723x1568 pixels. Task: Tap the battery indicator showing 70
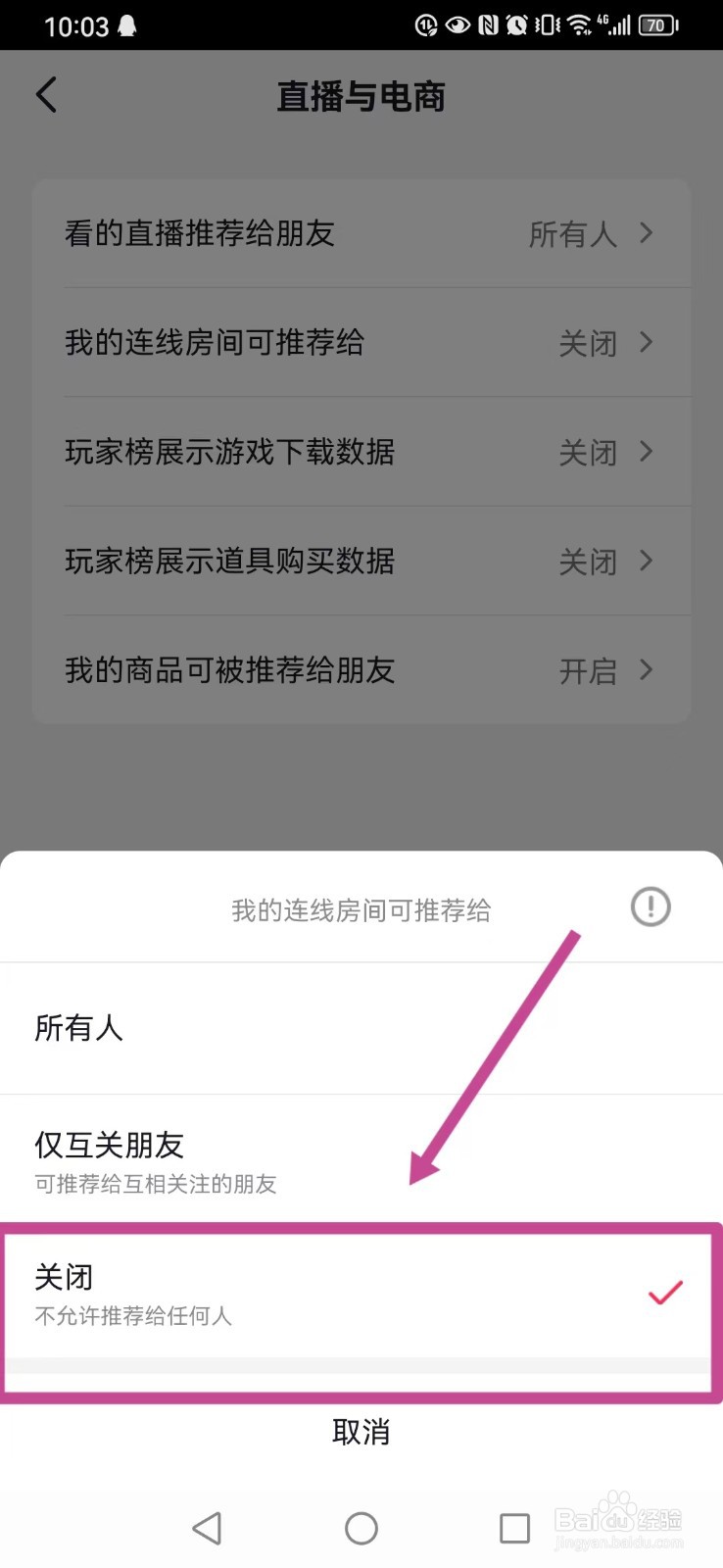(654, 25)
